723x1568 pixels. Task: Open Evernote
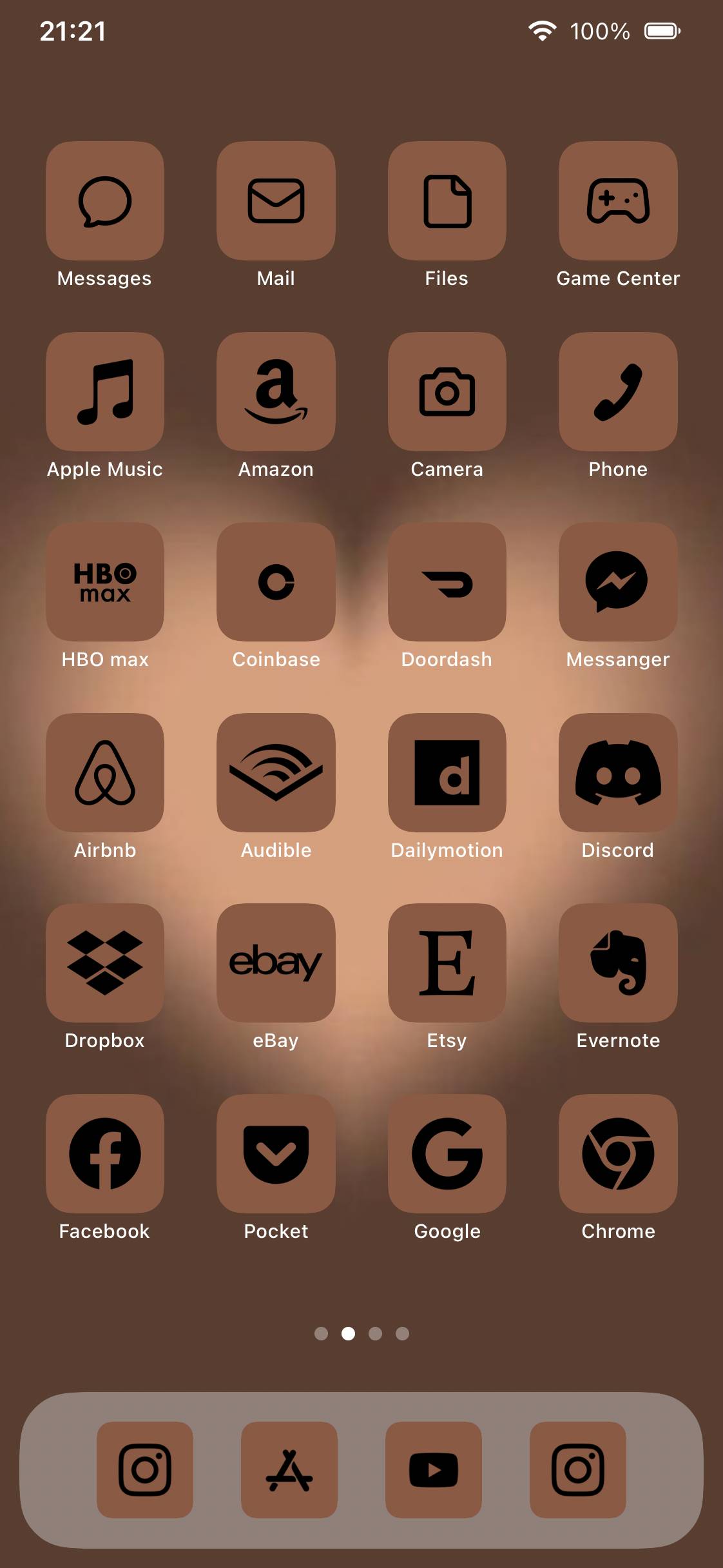coord(618,963)
